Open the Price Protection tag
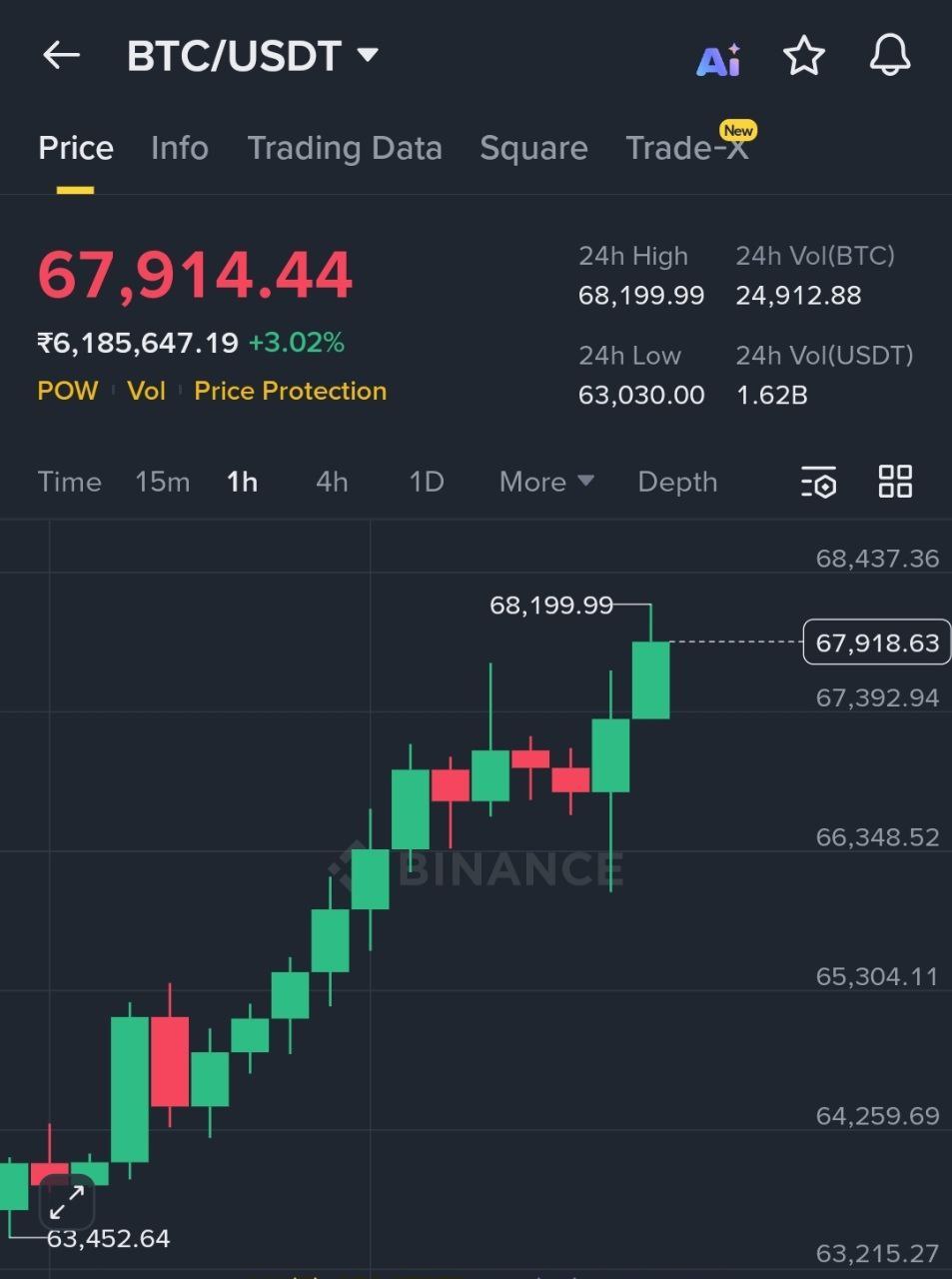 point(290,391)
